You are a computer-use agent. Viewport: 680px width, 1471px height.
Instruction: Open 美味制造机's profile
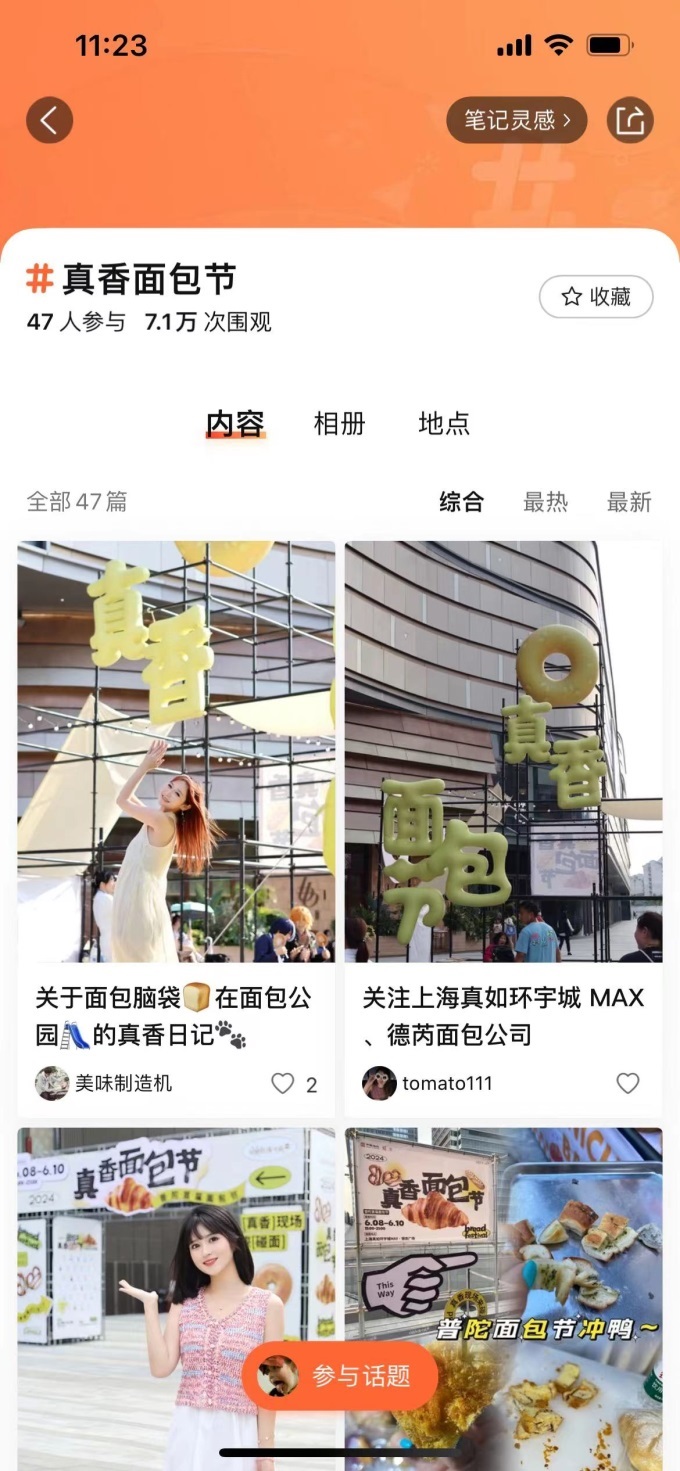(x=105, y=1084)
